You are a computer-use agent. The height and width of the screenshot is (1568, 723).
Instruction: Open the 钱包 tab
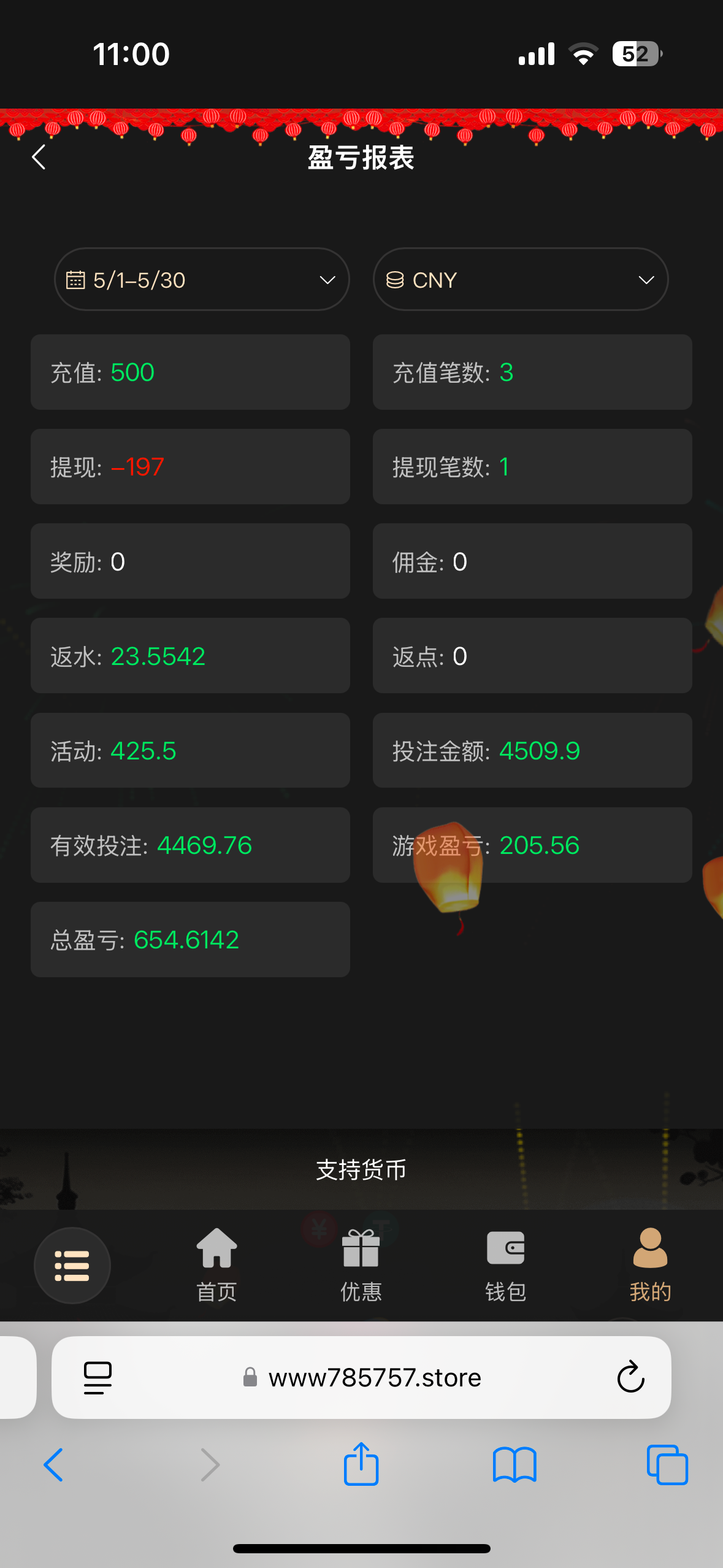pos(505,1265)
